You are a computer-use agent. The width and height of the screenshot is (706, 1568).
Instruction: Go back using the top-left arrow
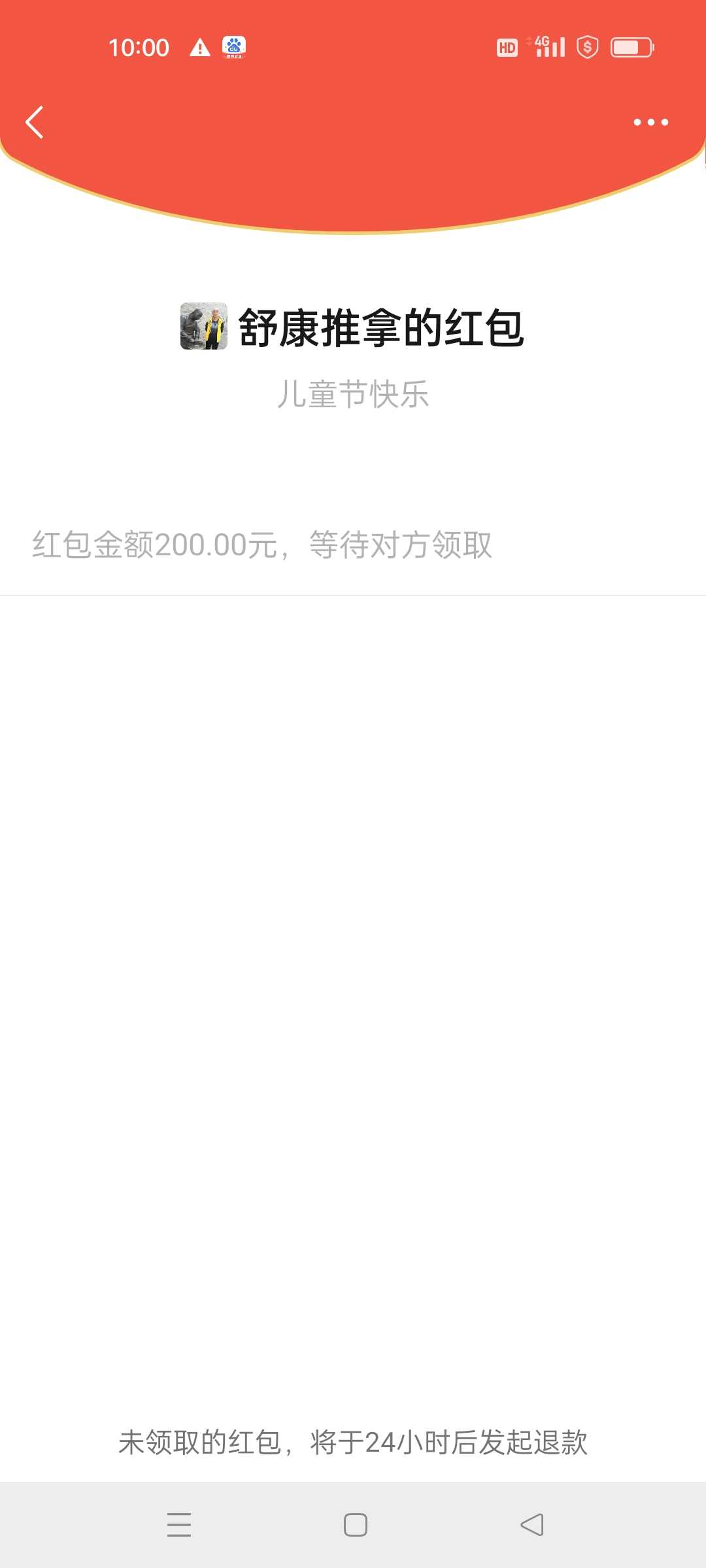(x=35, y=122)
